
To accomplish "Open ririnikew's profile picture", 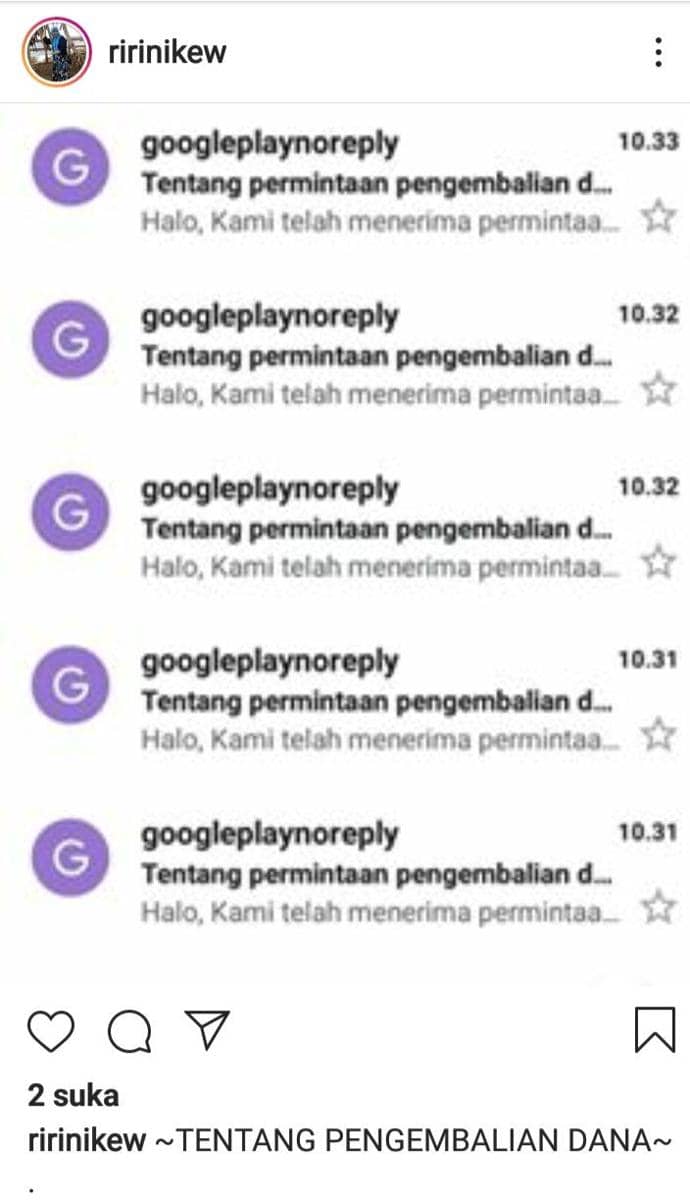I will 56,52.
